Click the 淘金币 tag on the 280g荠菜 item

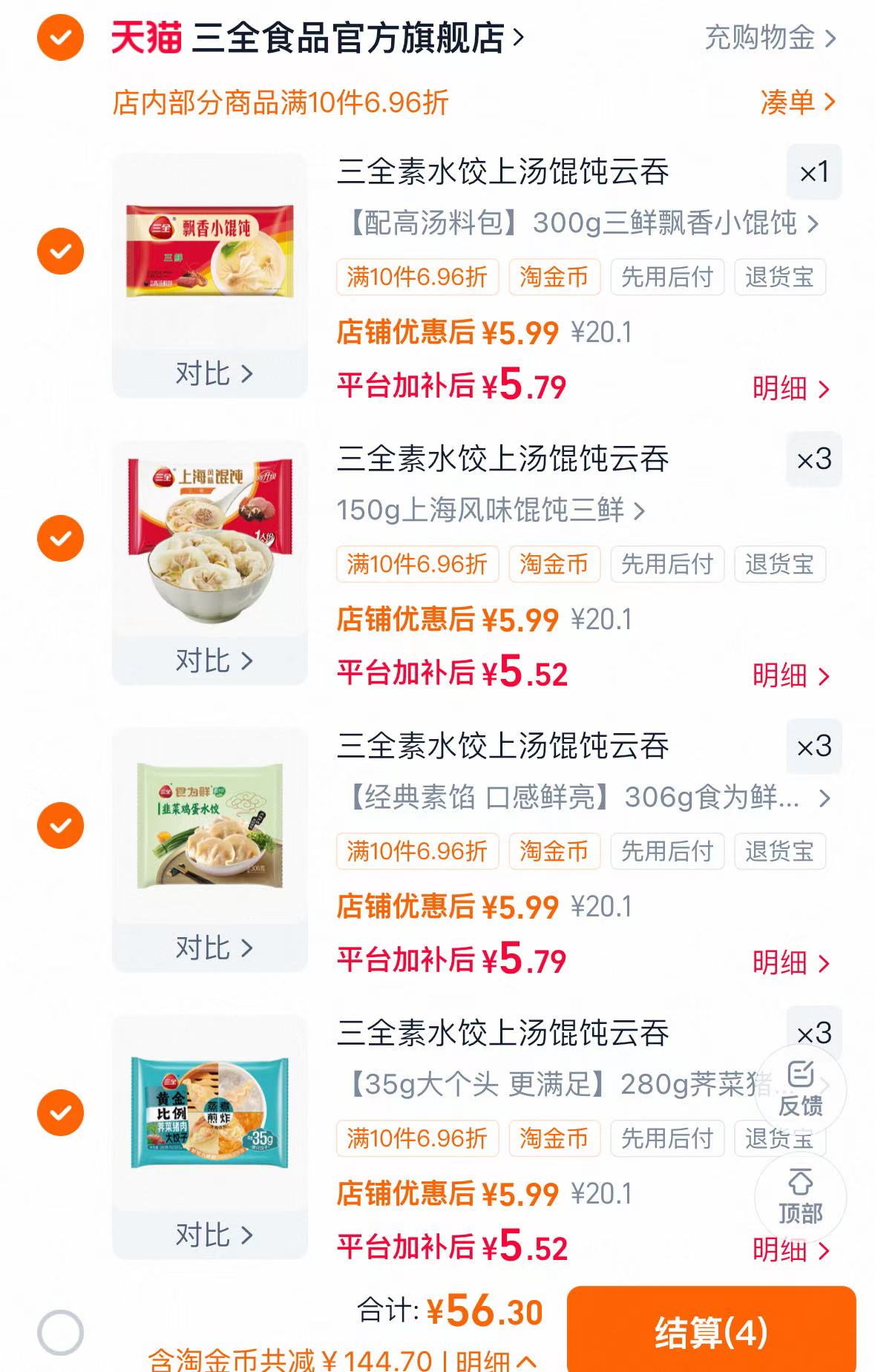click(554, 1138)
